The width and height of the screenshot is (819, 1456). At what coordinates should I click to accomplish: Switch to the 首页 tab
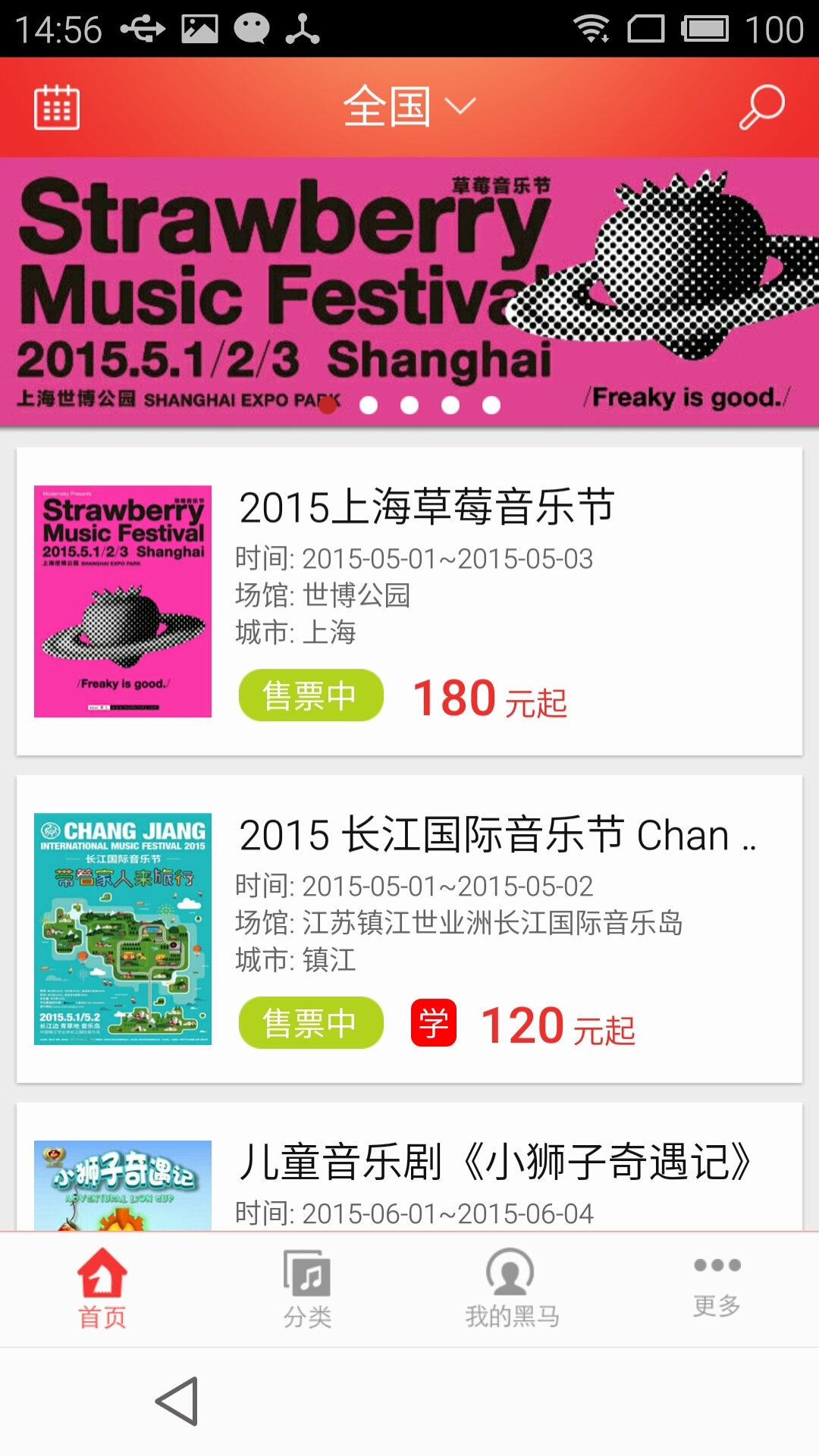coord(102,1289)
